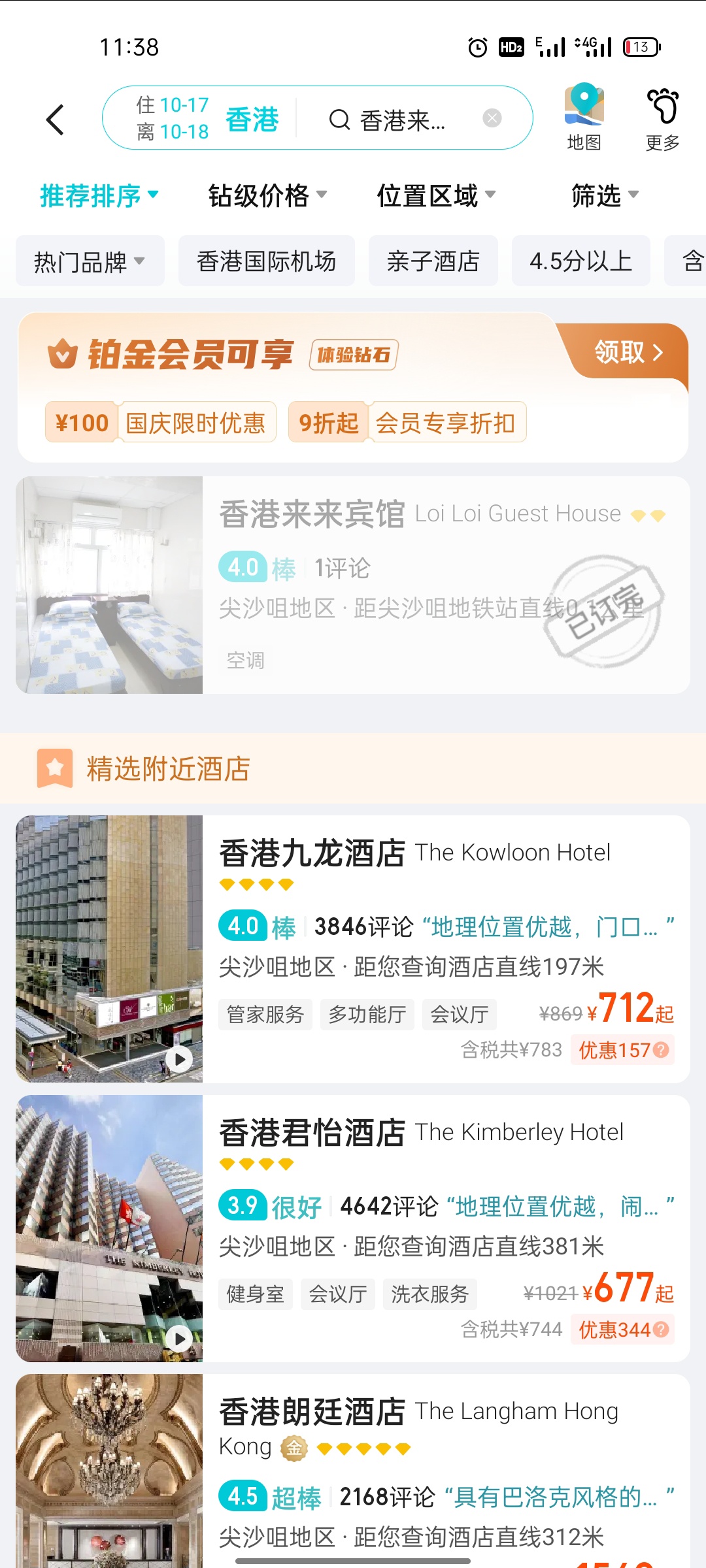Claim the platinum member offer via 领取
706x1568 pixels.
pyautogui.click(x=628, y=352)
